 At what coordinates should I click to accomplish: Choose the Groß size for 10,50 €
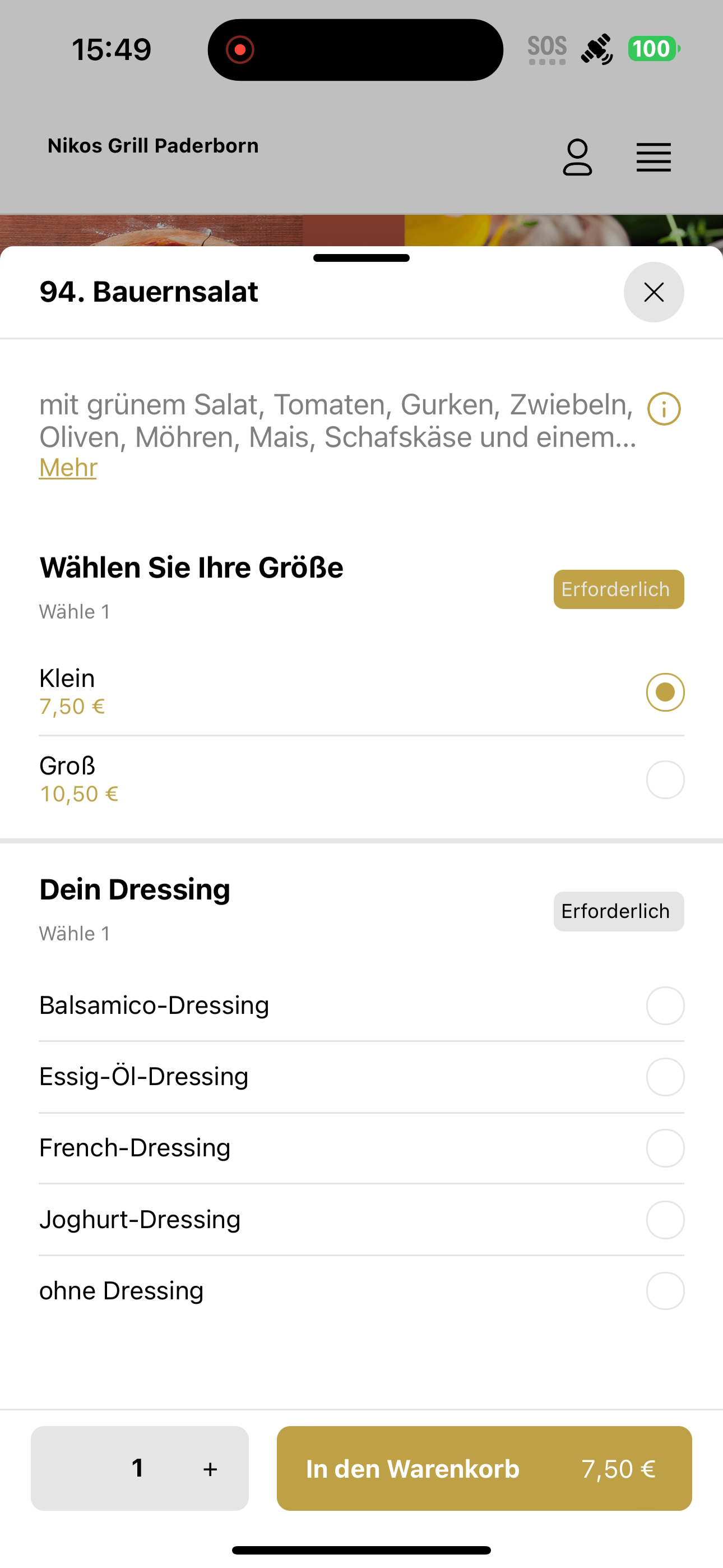[x=361, y=780]
